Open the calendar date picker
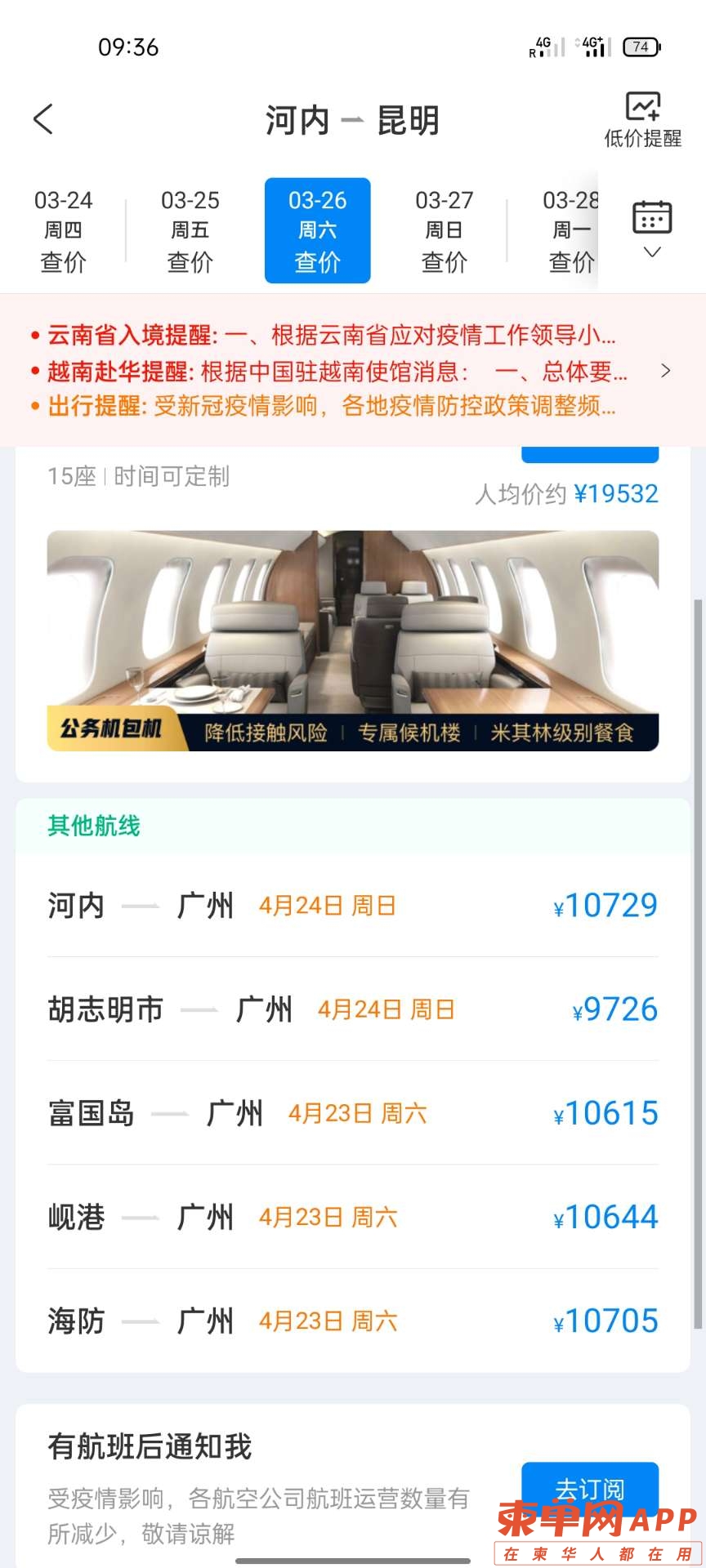This screenshot has width=706, height=1568. point(651,228)
